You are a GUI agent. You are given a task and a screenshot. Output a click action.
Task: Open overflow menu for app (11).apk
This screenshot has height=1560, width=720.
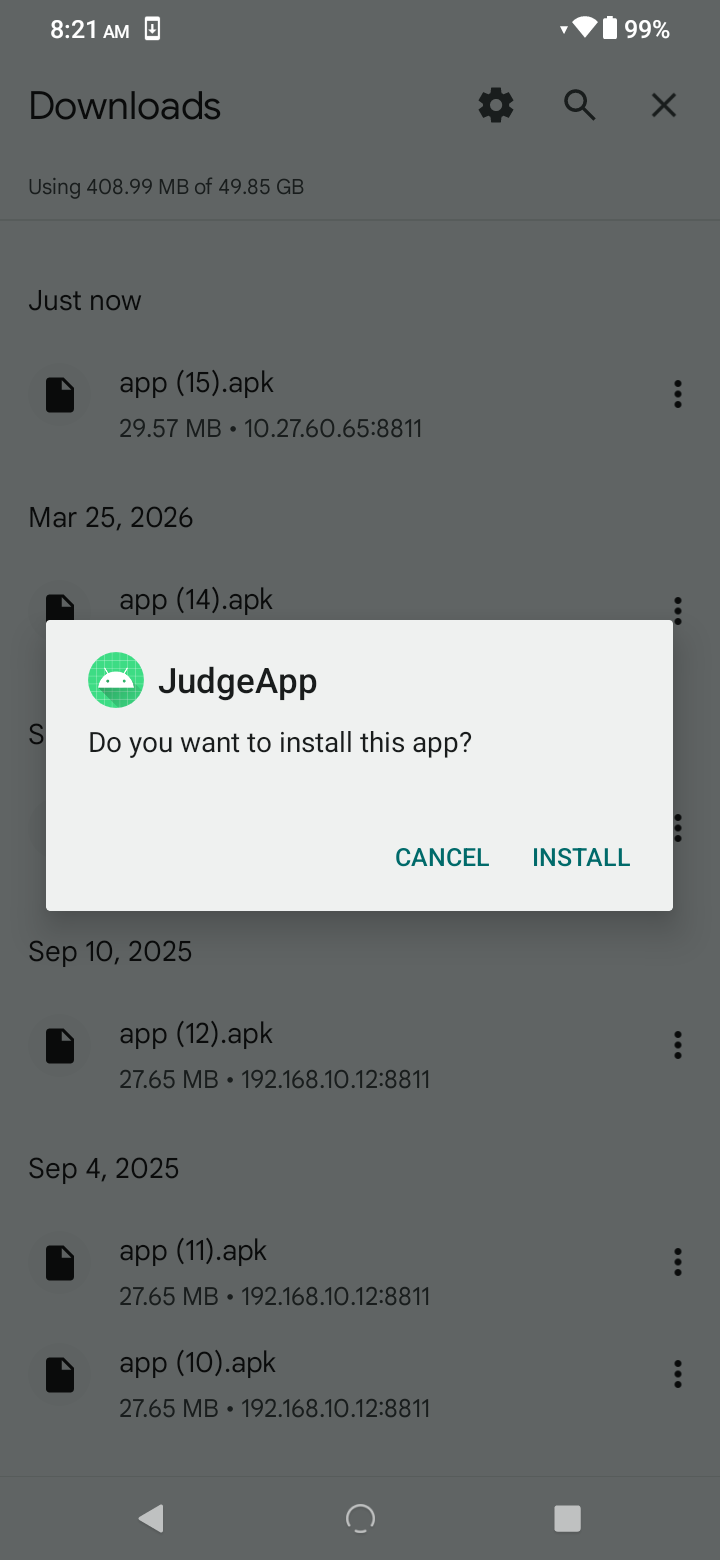pos(678,1262)
